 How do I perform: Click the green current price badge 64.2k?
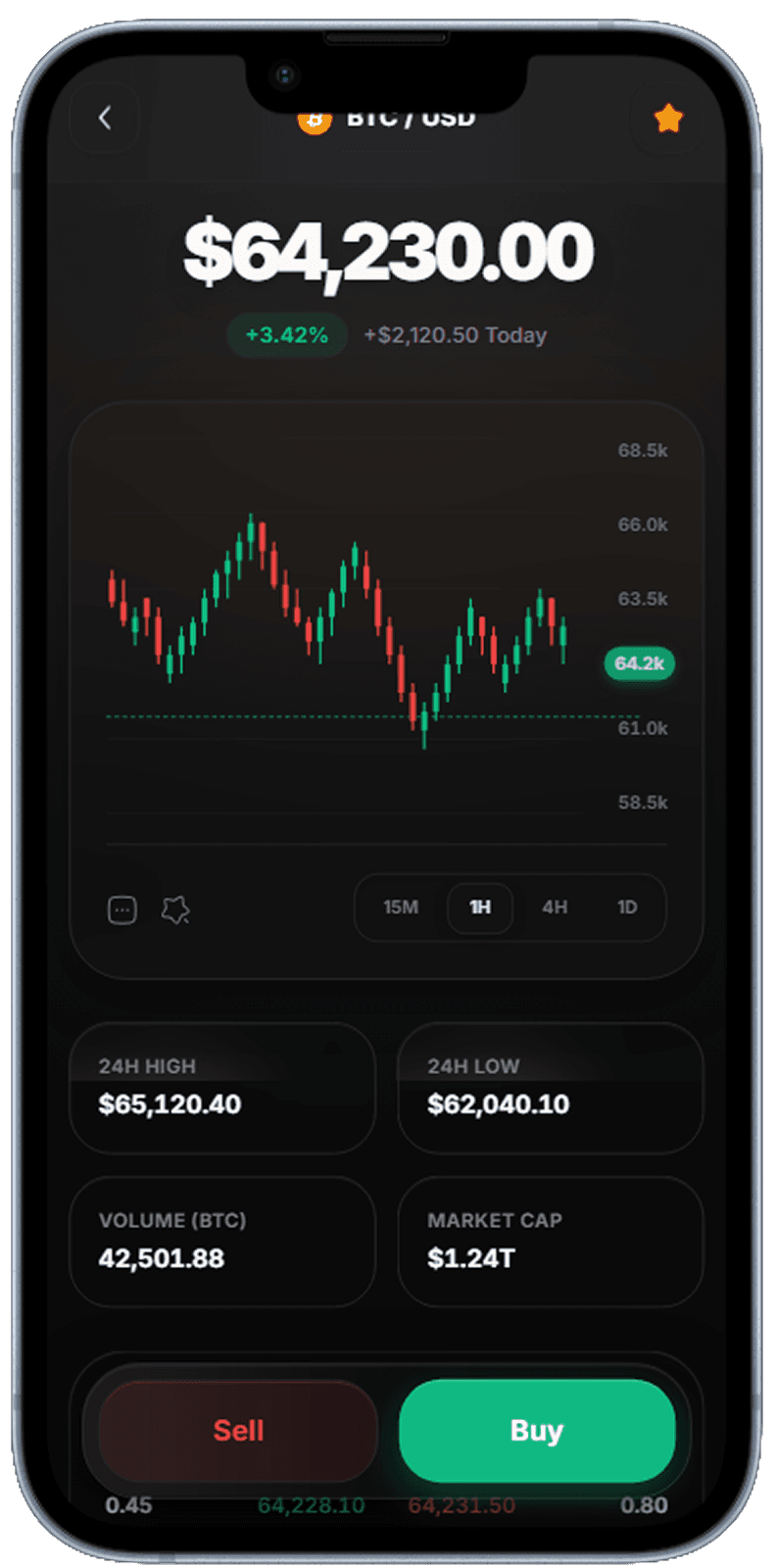tap(638, 663)
